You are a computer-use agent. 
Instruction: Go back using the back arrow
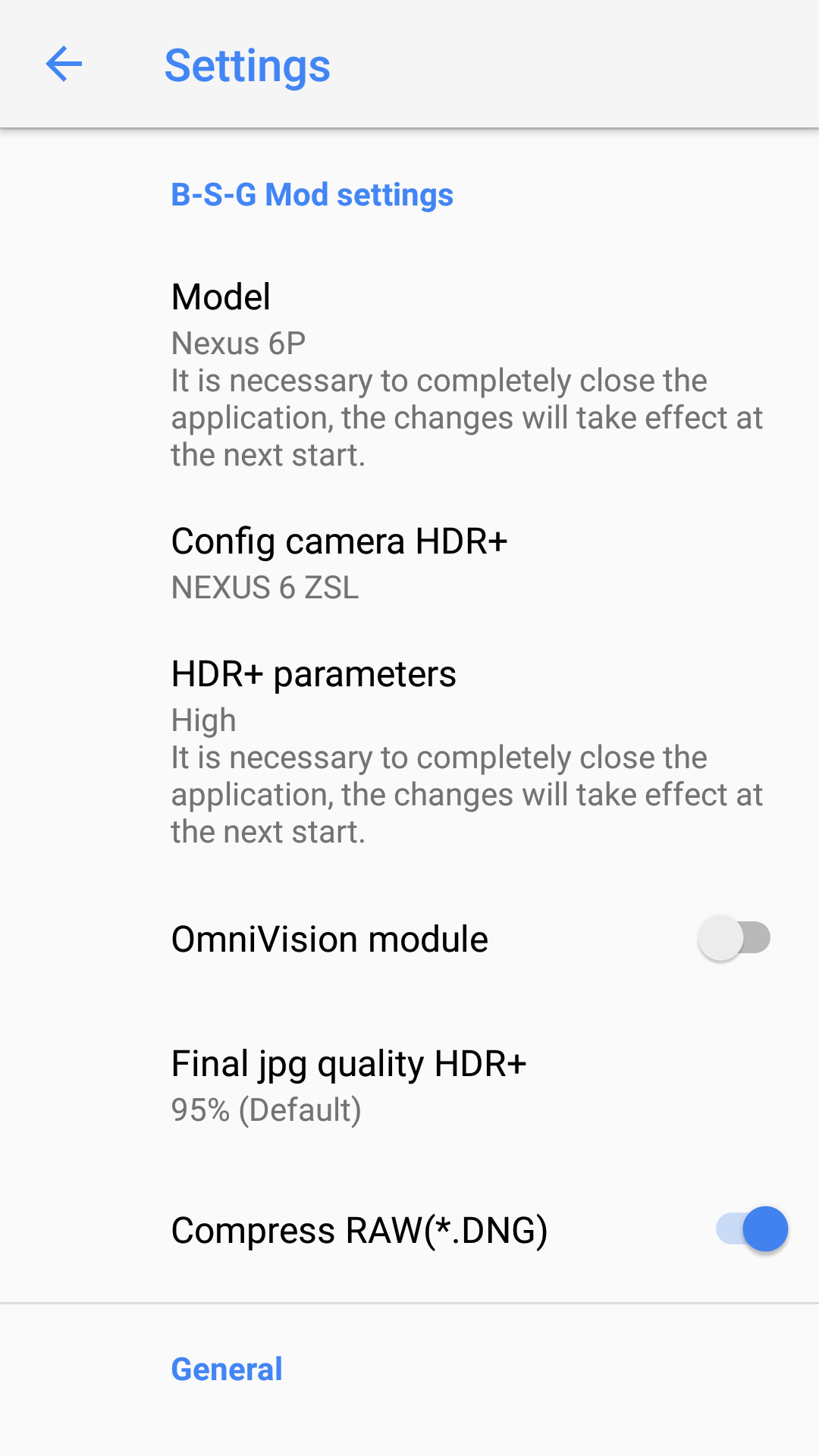pos(64,64)
